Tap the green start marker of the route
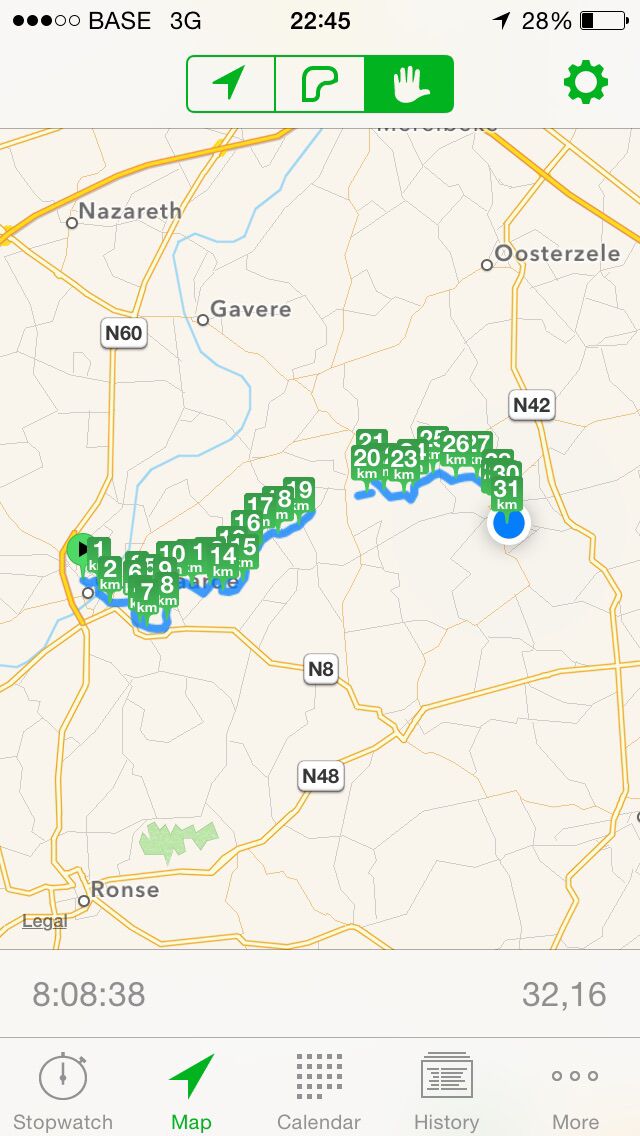Screen dimensions: 640x1136 pos(79,550)
